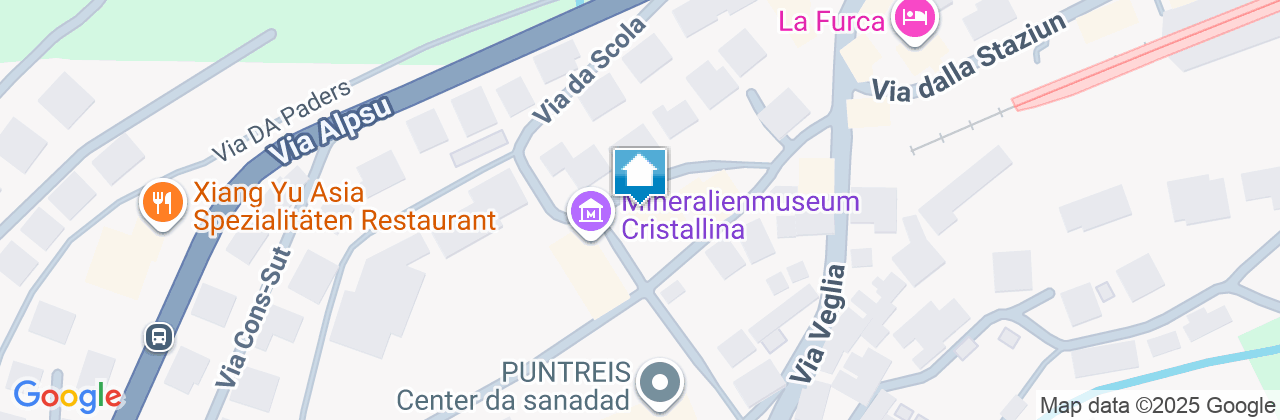Select the PUNTREIS Center da sanadad marker
The width and height of the screenshot is (1280, 420).
(659, 383)
